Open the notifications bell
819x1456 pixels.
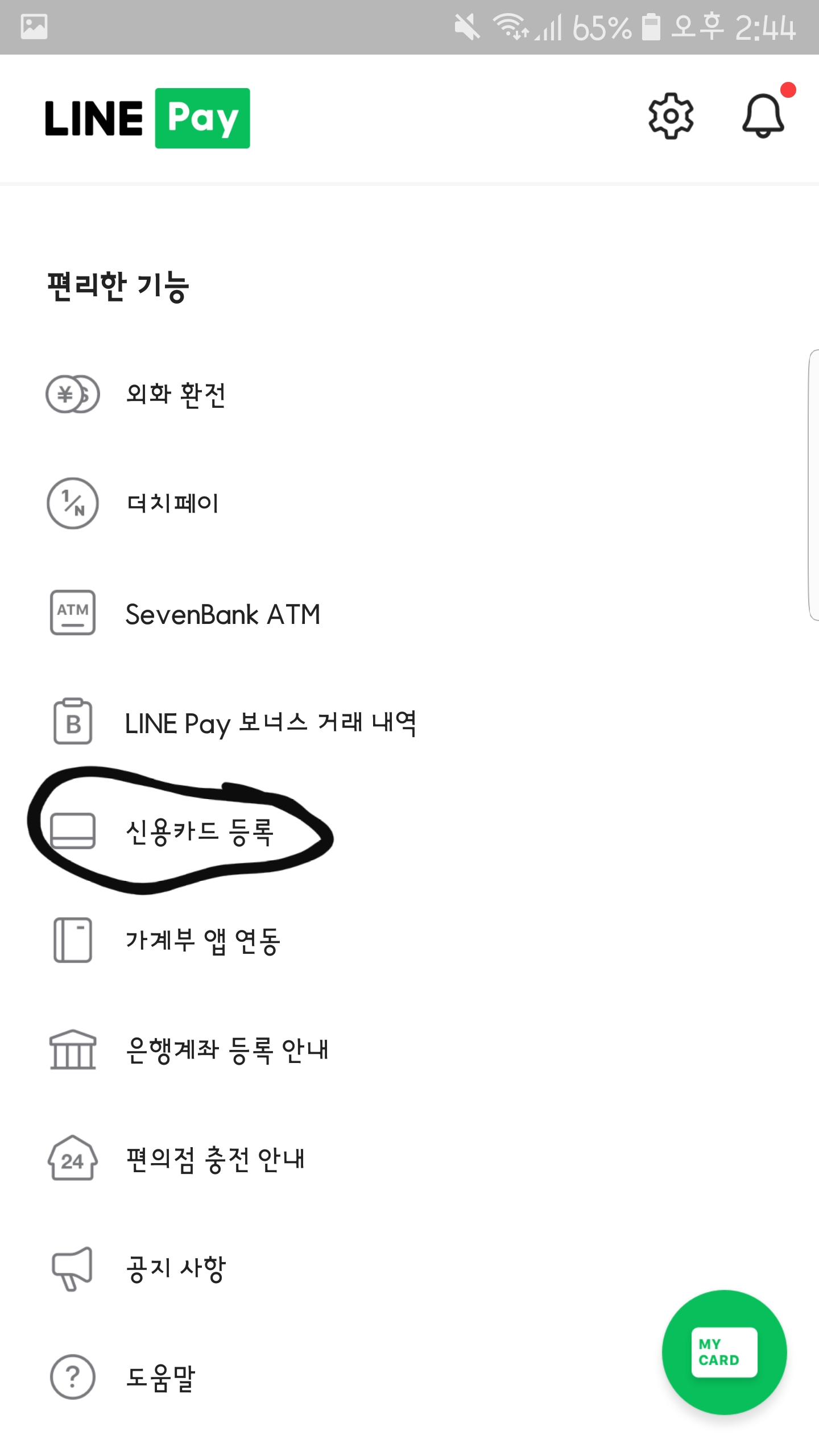pyautogui.click(x=763, y=116)
